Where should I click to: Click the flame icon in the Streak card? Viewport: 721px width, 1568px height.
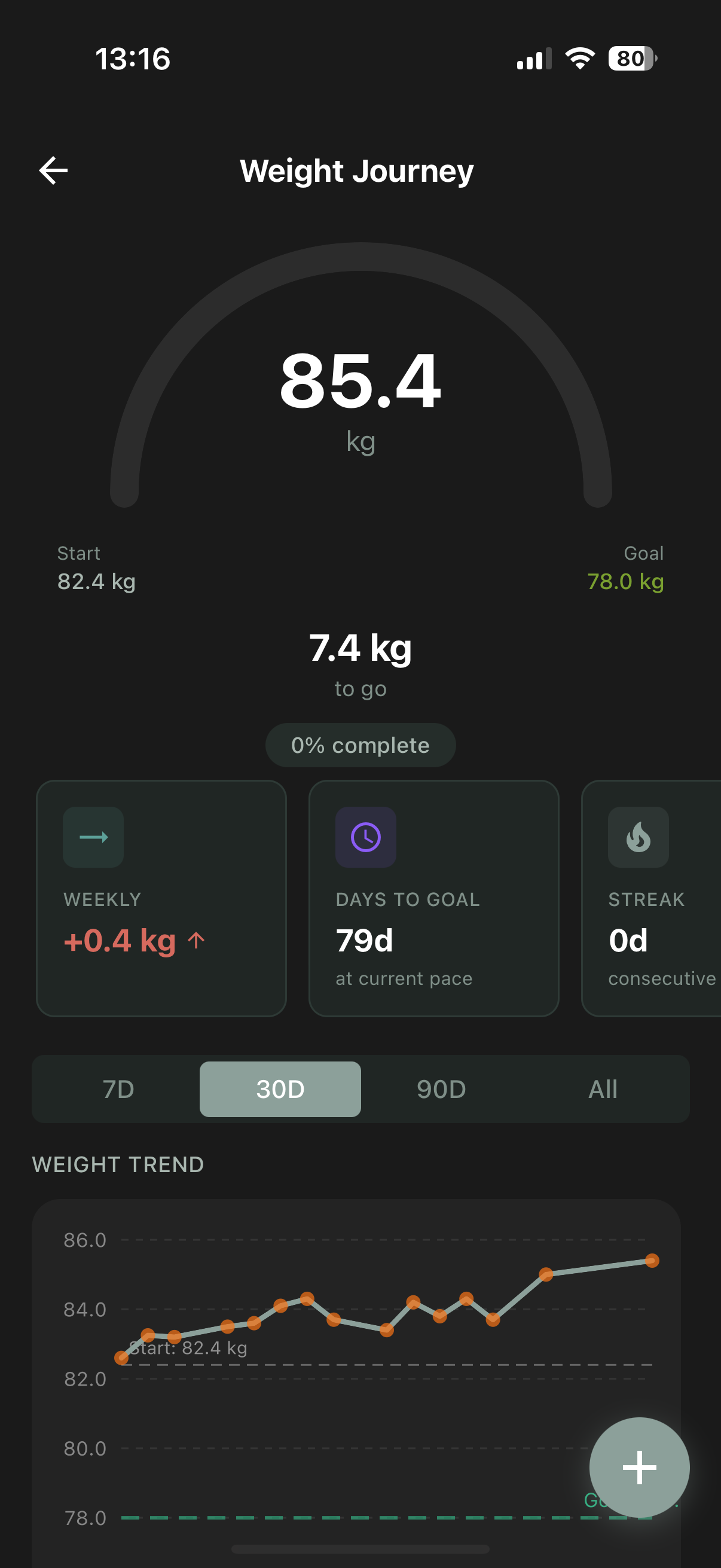pyautogui.click(x=638, y=837)
